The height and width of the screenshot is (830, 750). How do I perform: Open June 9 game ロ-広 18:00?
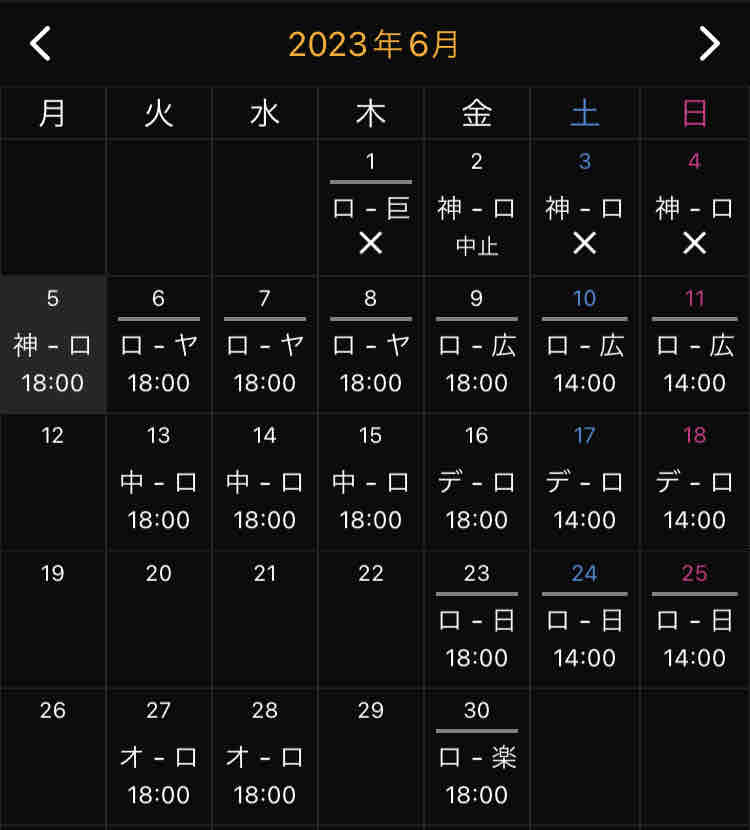pos(476,344)
